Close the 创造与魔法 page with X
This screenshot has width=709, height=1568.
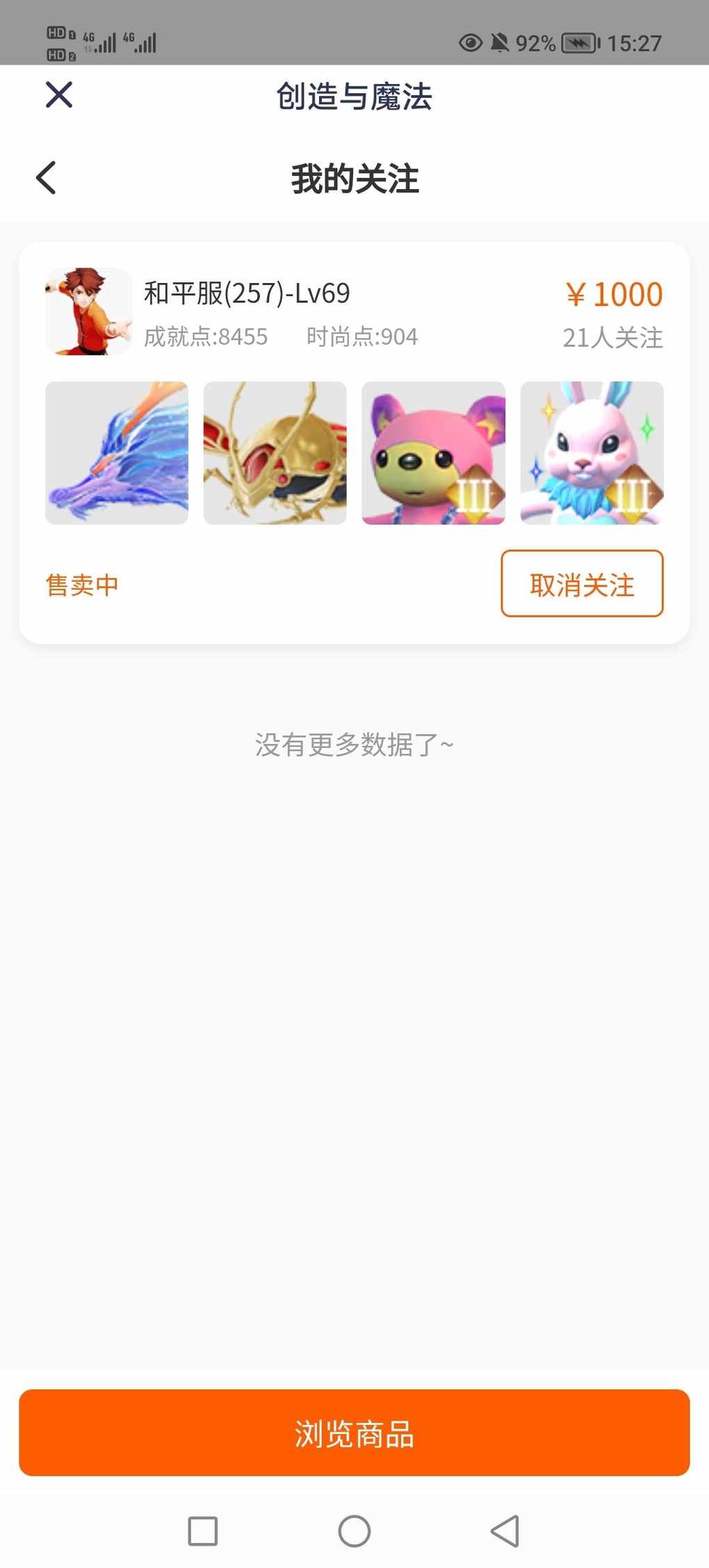coord(59,95)
